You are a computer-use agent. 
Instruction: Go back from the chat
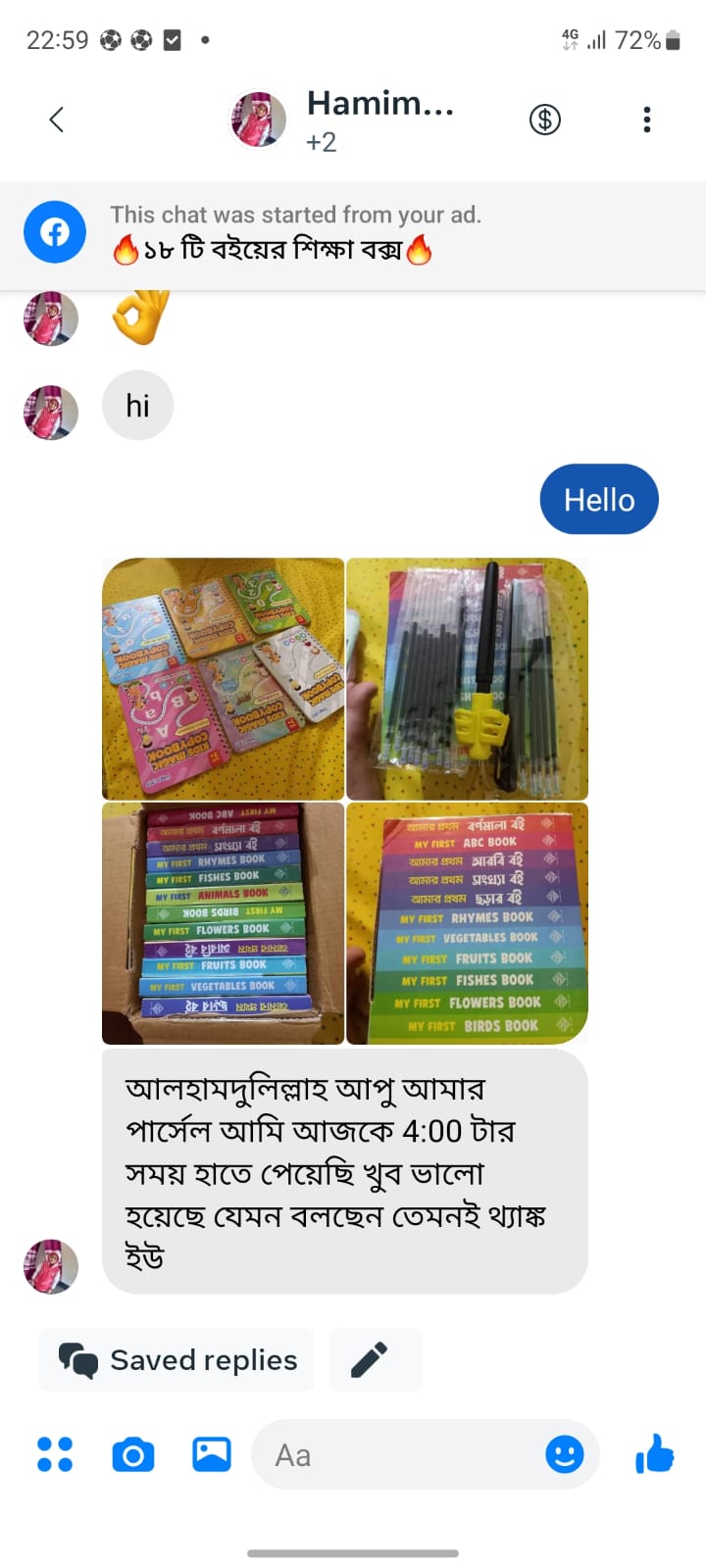56,120
